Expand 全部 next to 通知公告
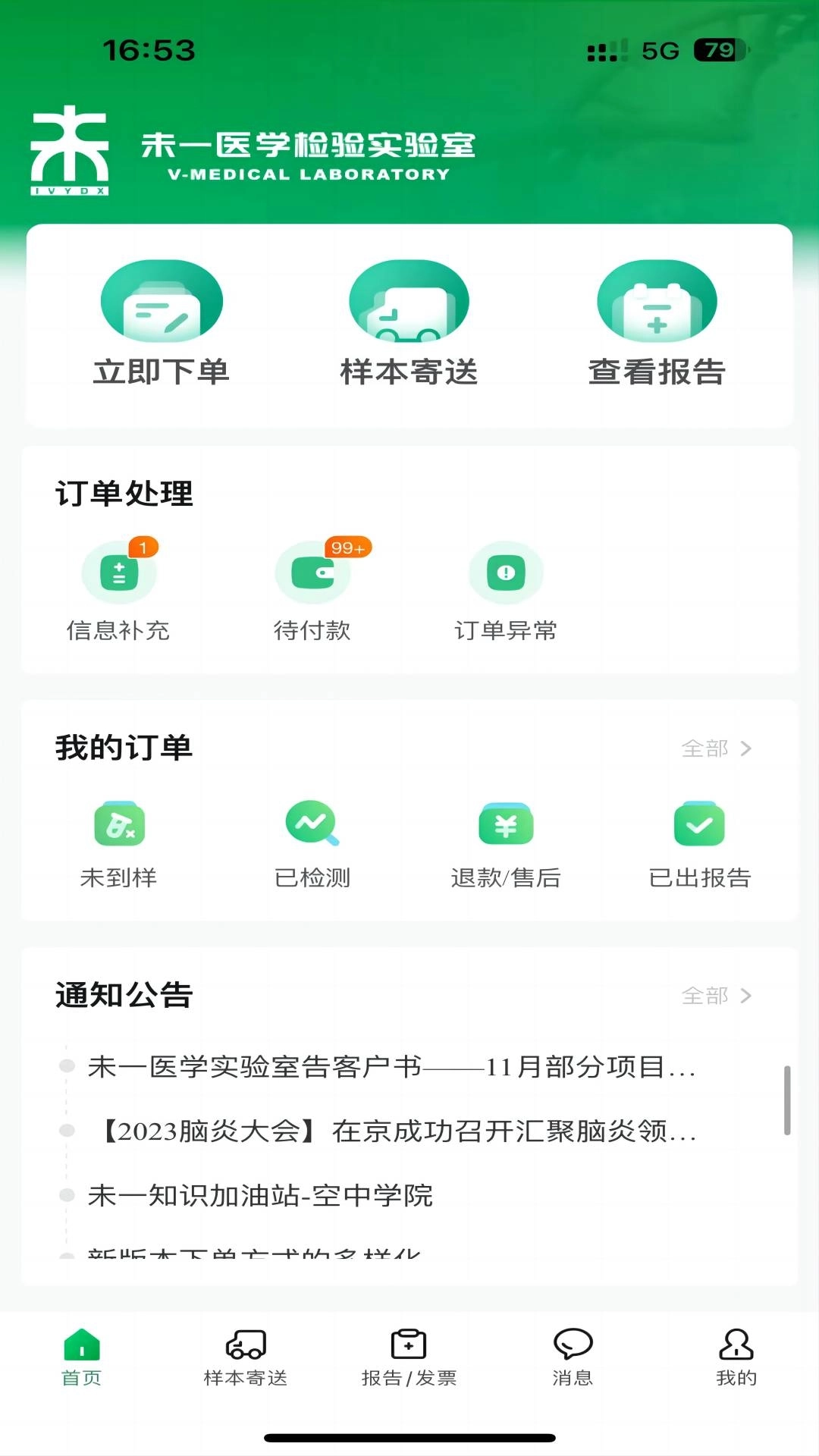This screenshot has width=819, height=1456. coord(717,996)
